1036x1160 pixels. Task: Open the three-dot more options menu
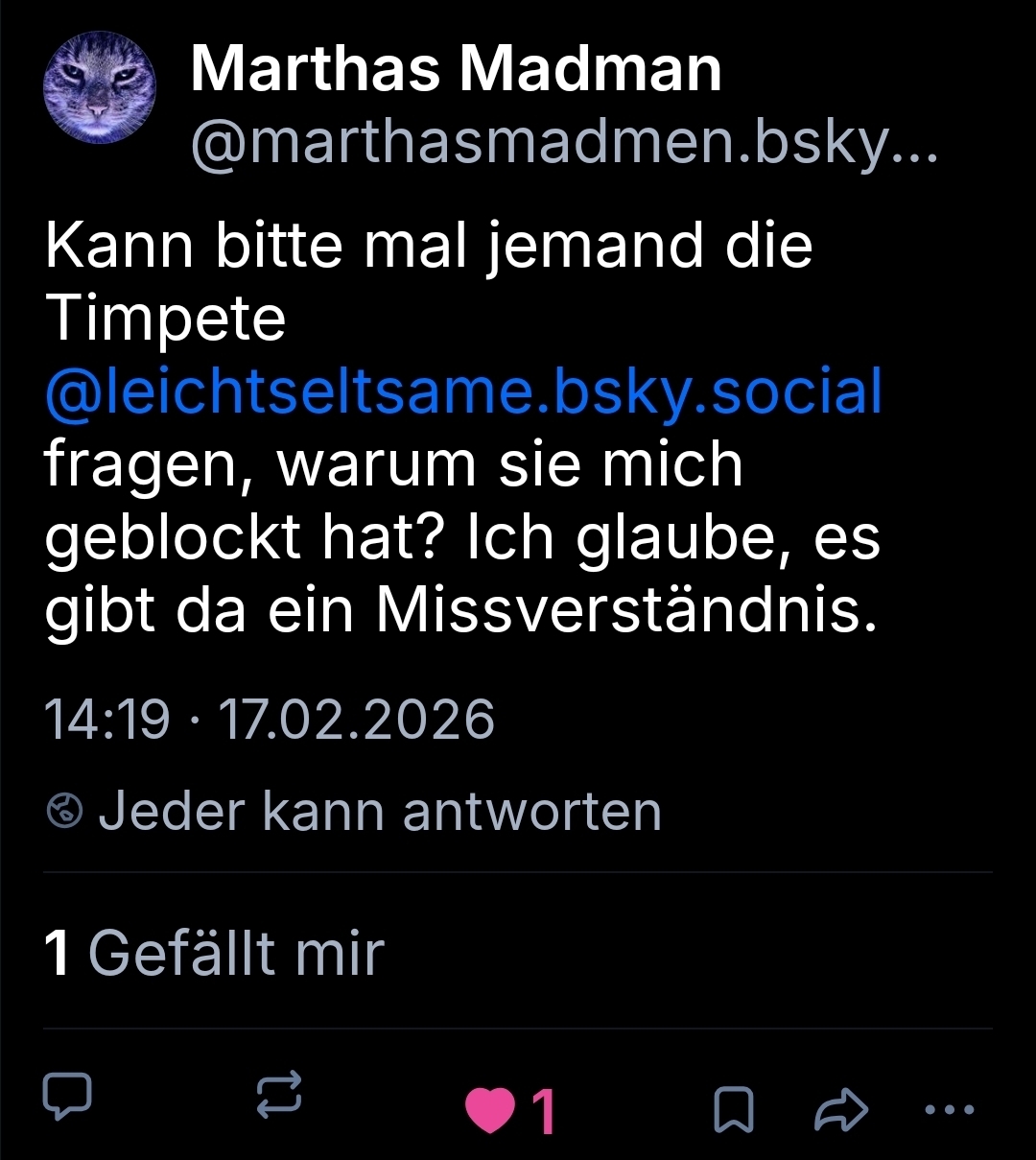[950, 1110]
